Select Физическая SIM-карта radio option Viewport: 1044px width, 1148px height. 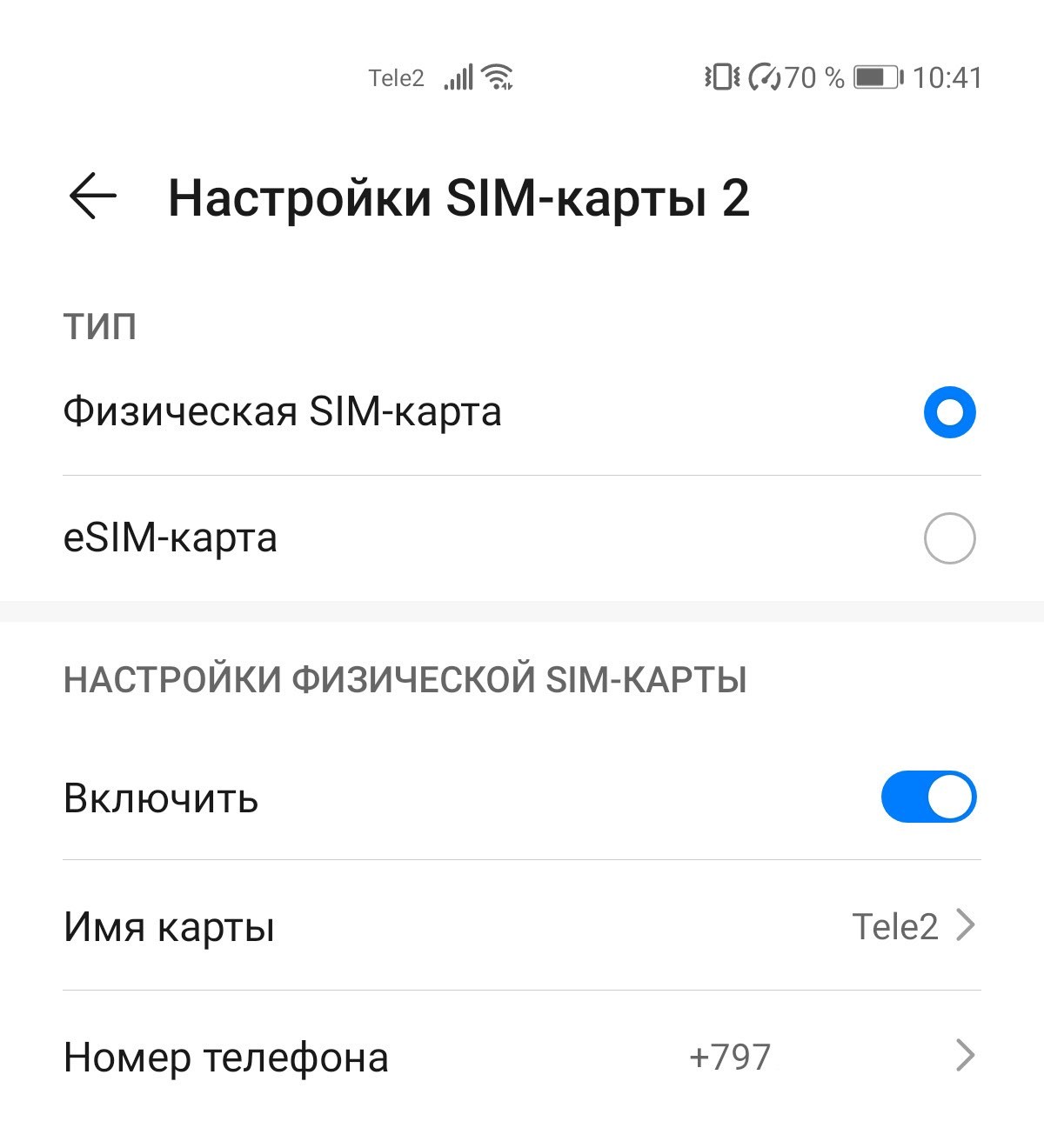pos(948,412)
